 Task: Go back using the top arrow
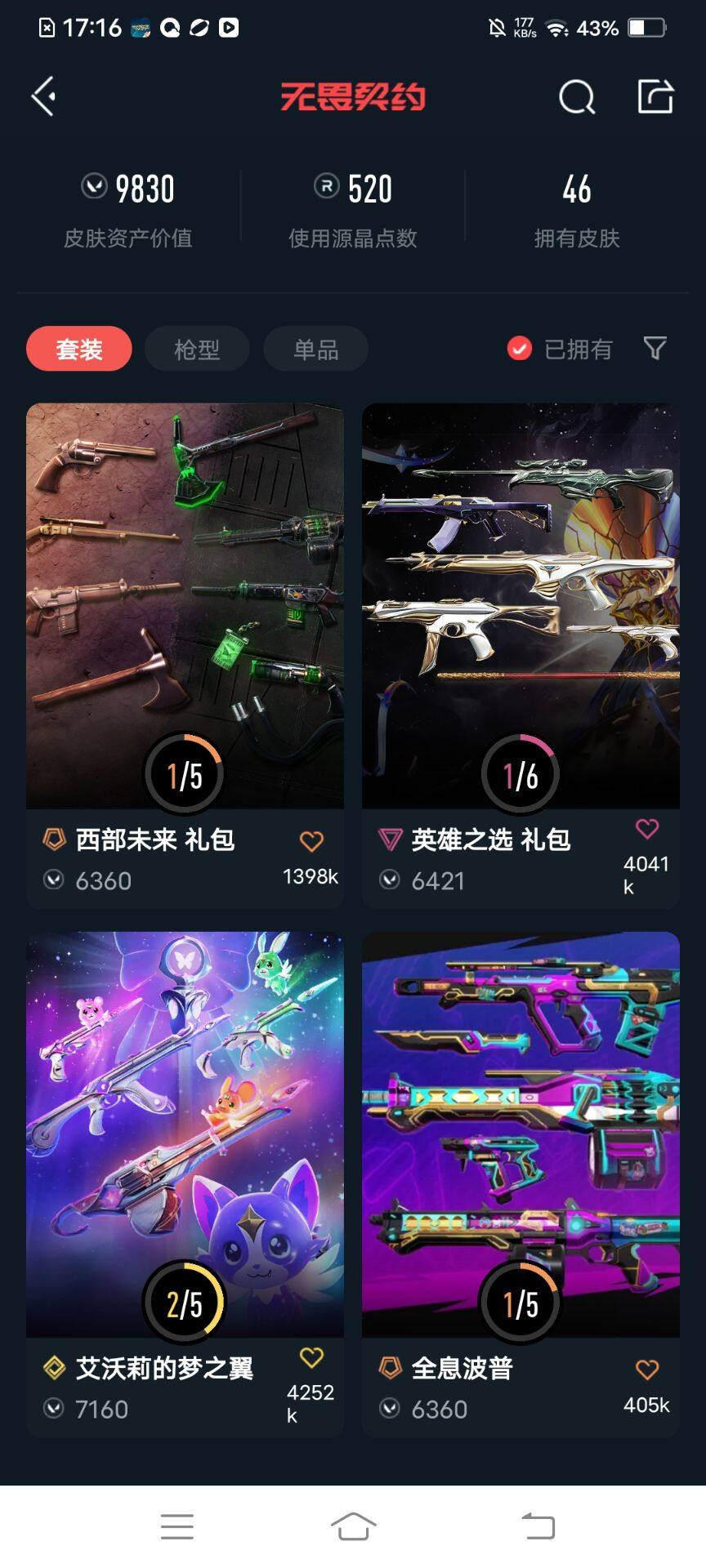click(44, 97)
